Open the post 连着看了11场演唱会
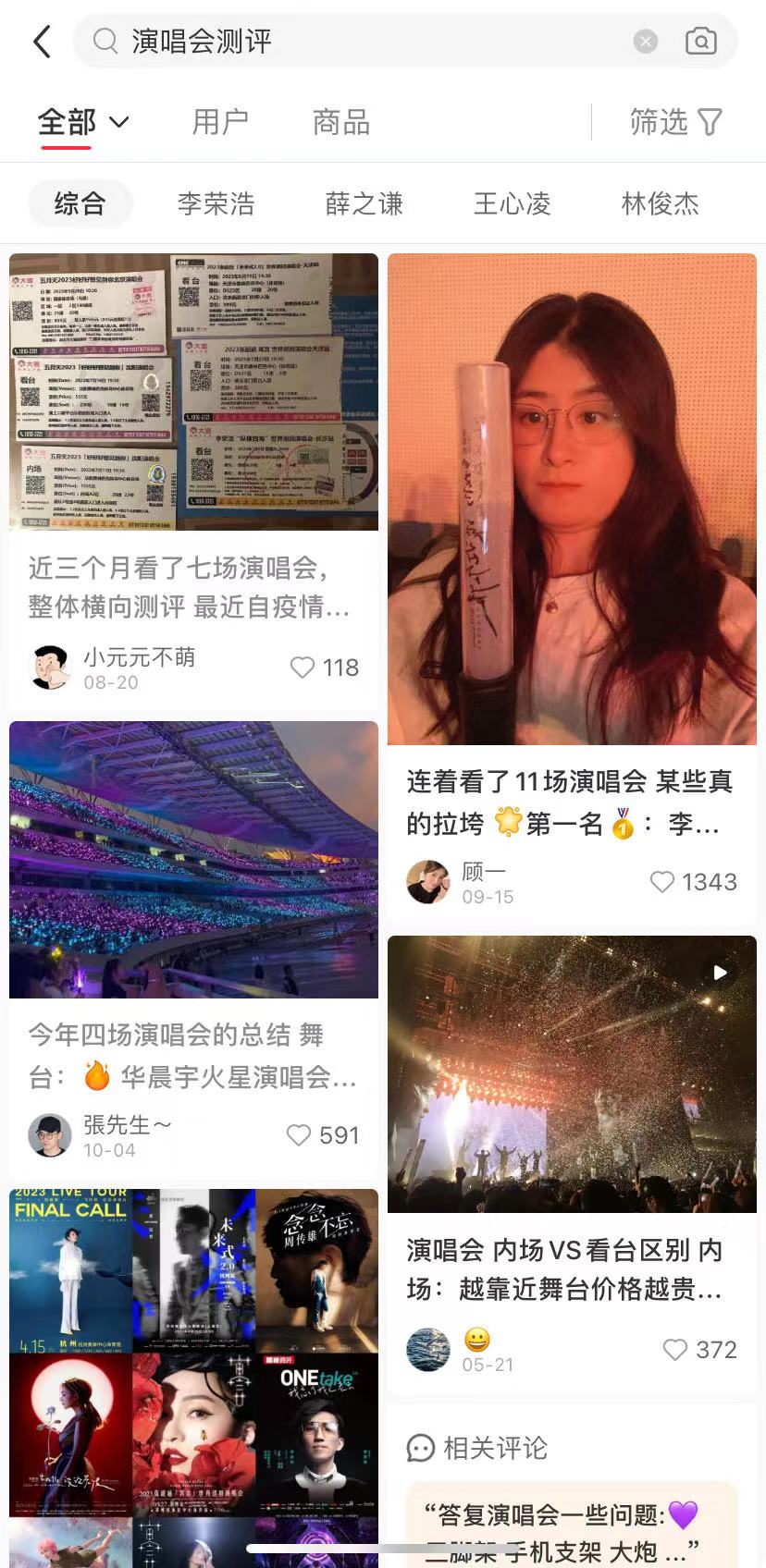 pos(571,802)
